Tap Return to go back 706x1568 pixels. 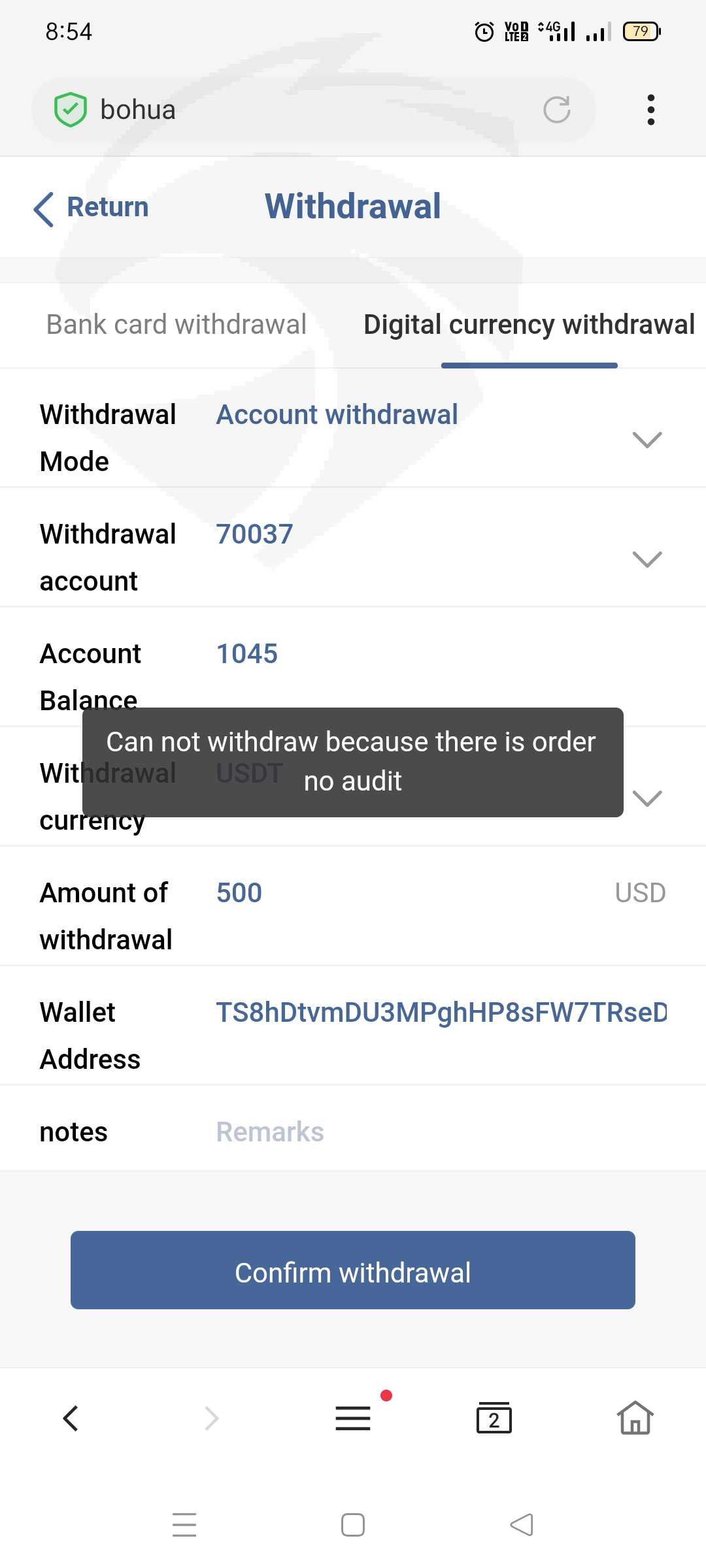91,208
